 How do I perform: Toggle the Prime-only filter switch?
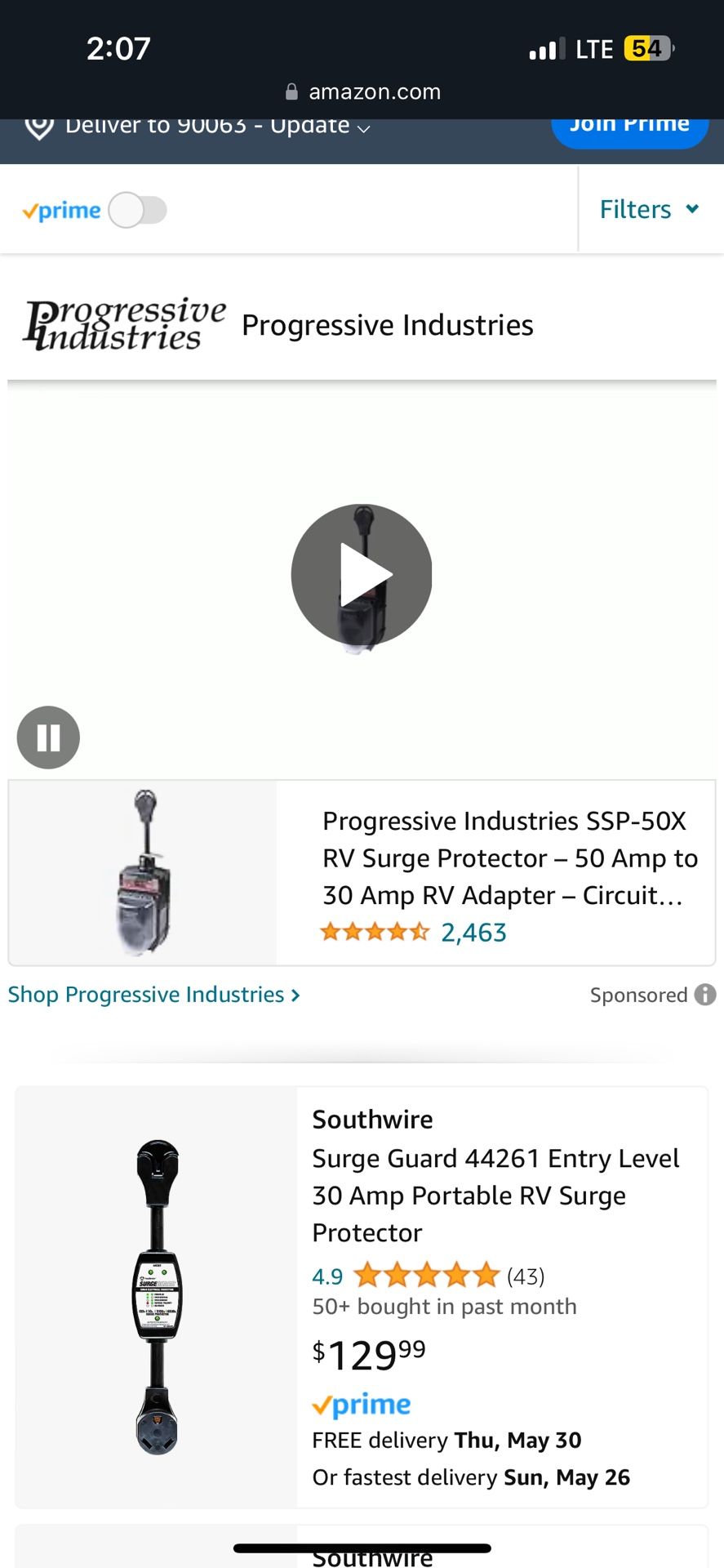tap(138, 210)
